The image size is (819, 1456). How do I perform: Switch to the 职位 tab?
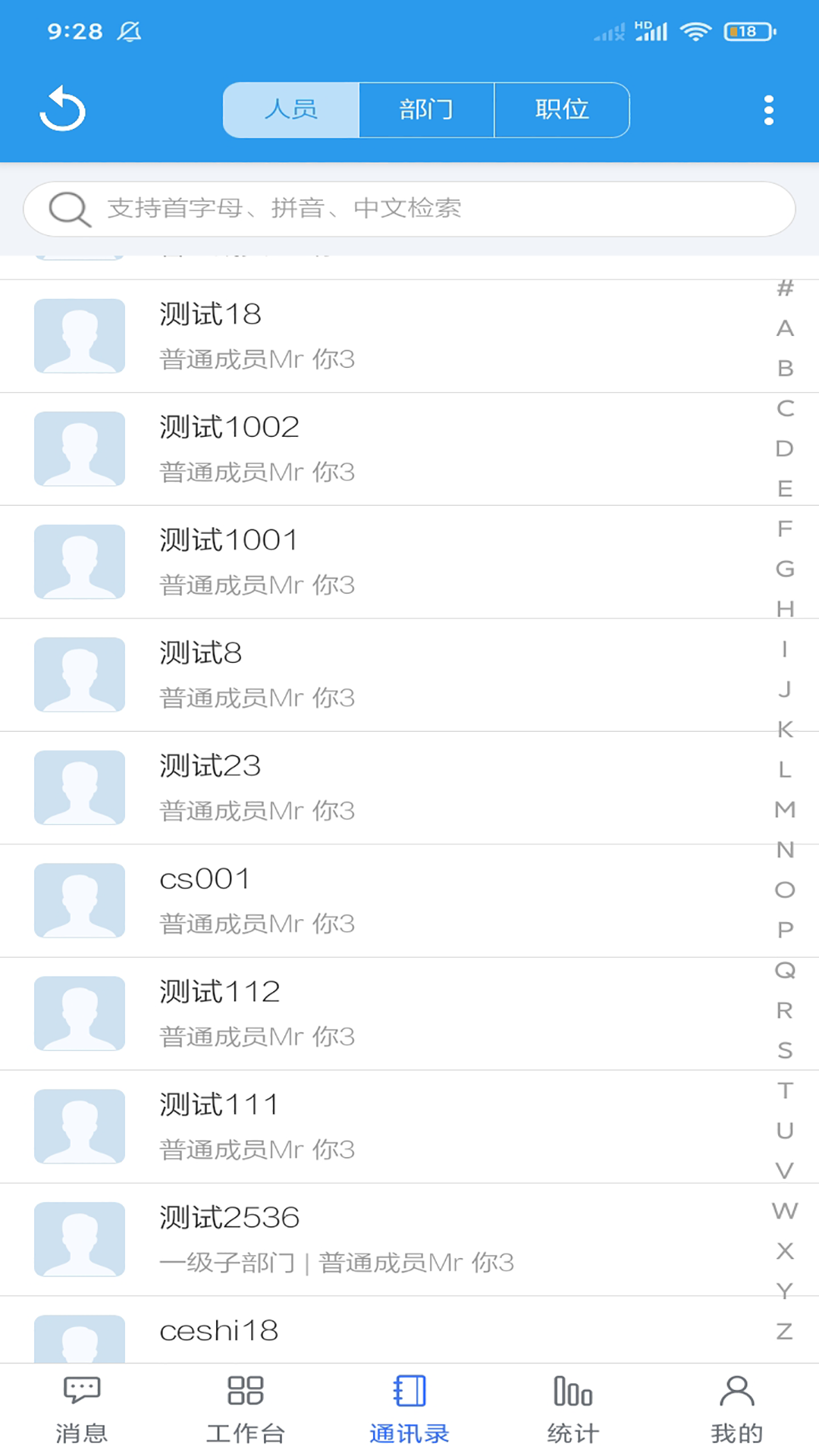562,109
